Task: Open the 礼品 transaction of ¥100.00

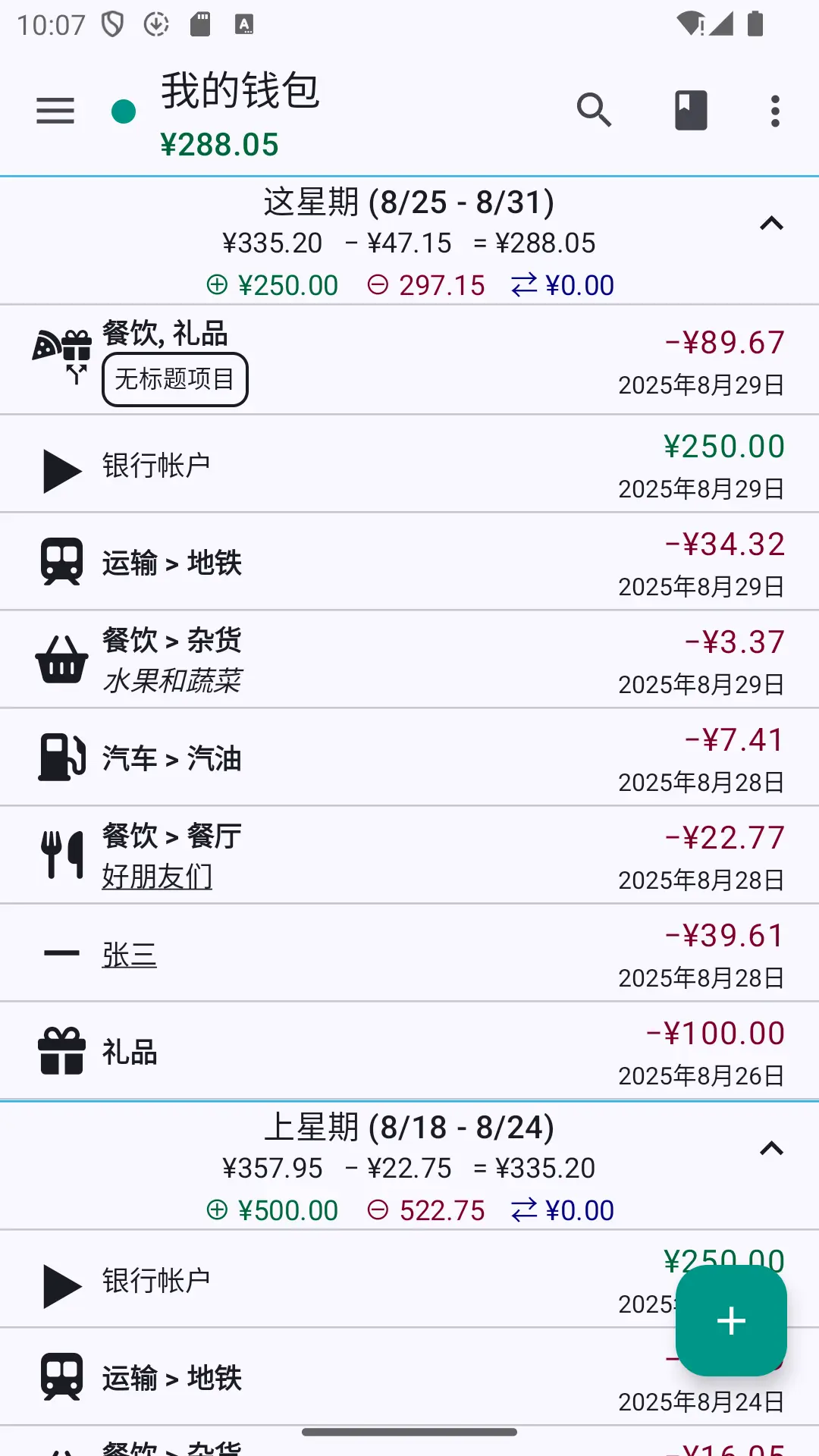Action: (x=409, y=1051)
